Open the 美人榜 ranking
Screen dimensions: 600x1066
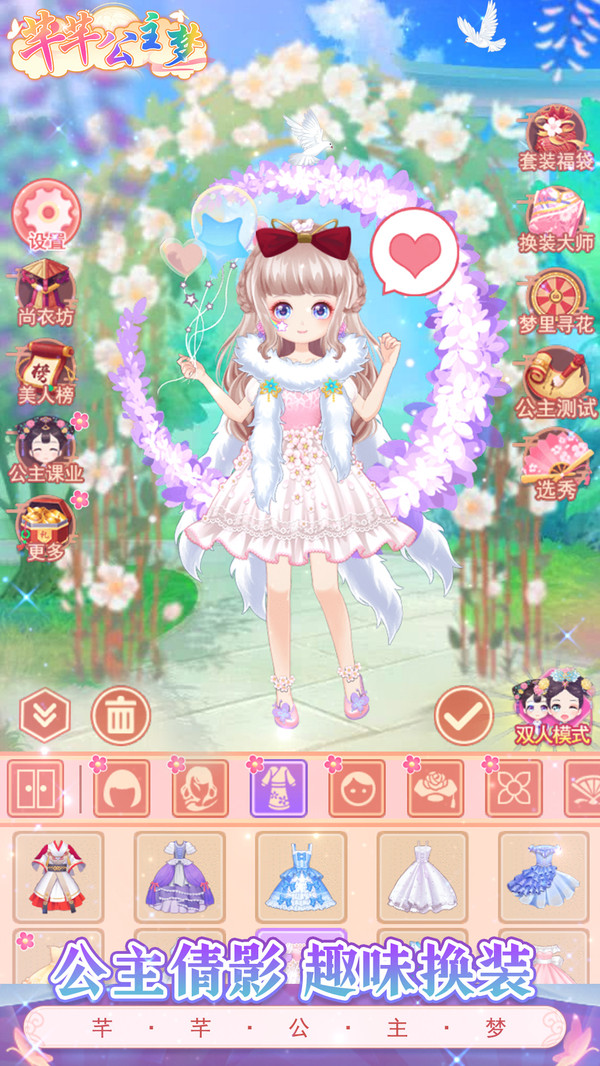click(x=46, y=367)
